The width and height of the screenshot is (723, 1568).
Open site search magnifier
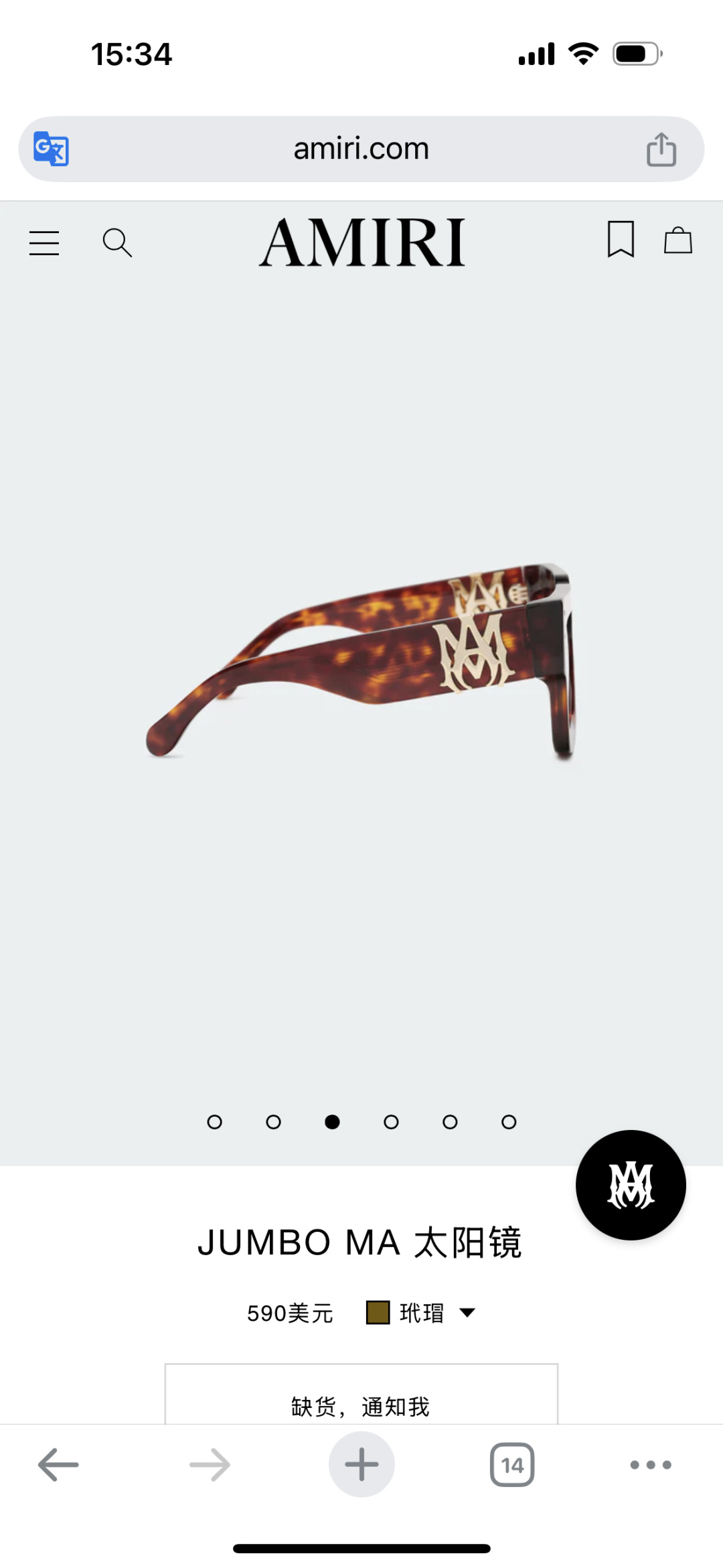(117, 242)
